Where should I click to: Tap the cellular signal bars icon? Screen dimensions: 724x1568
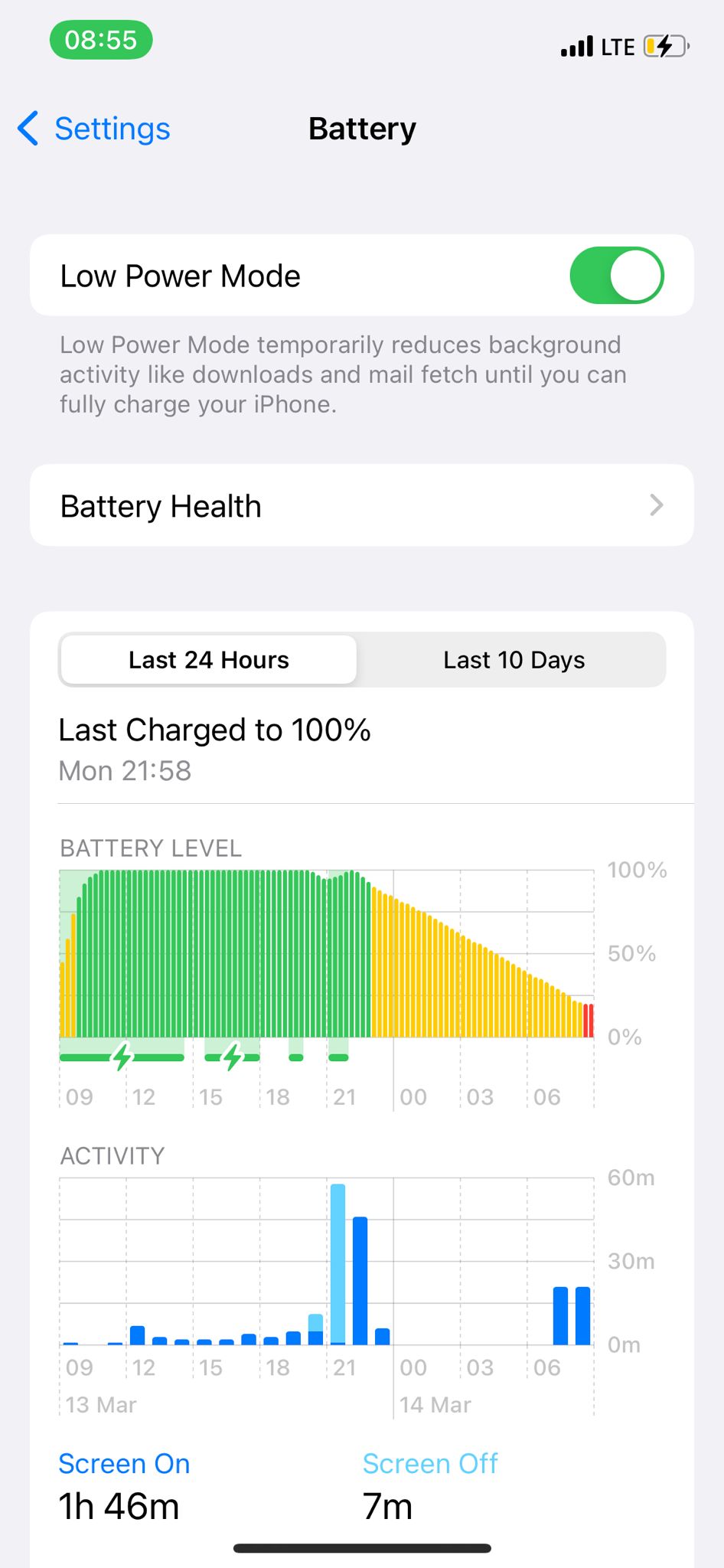pyautogui.click(x=579, y=47)
